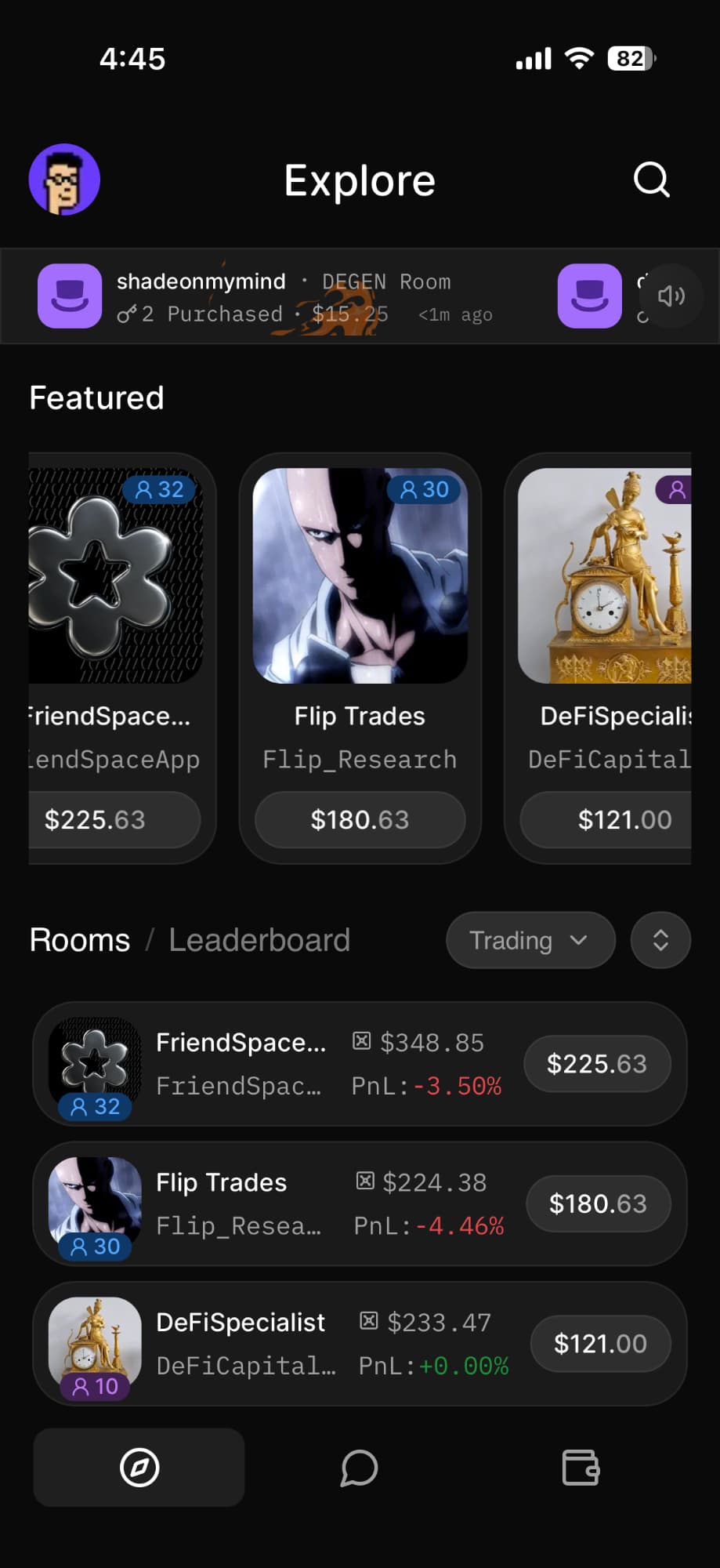Toggle the 10 members badge on DeFiSpecialist row
The height and width of the screenshot is (1568, 720).
pos(95,1385)
